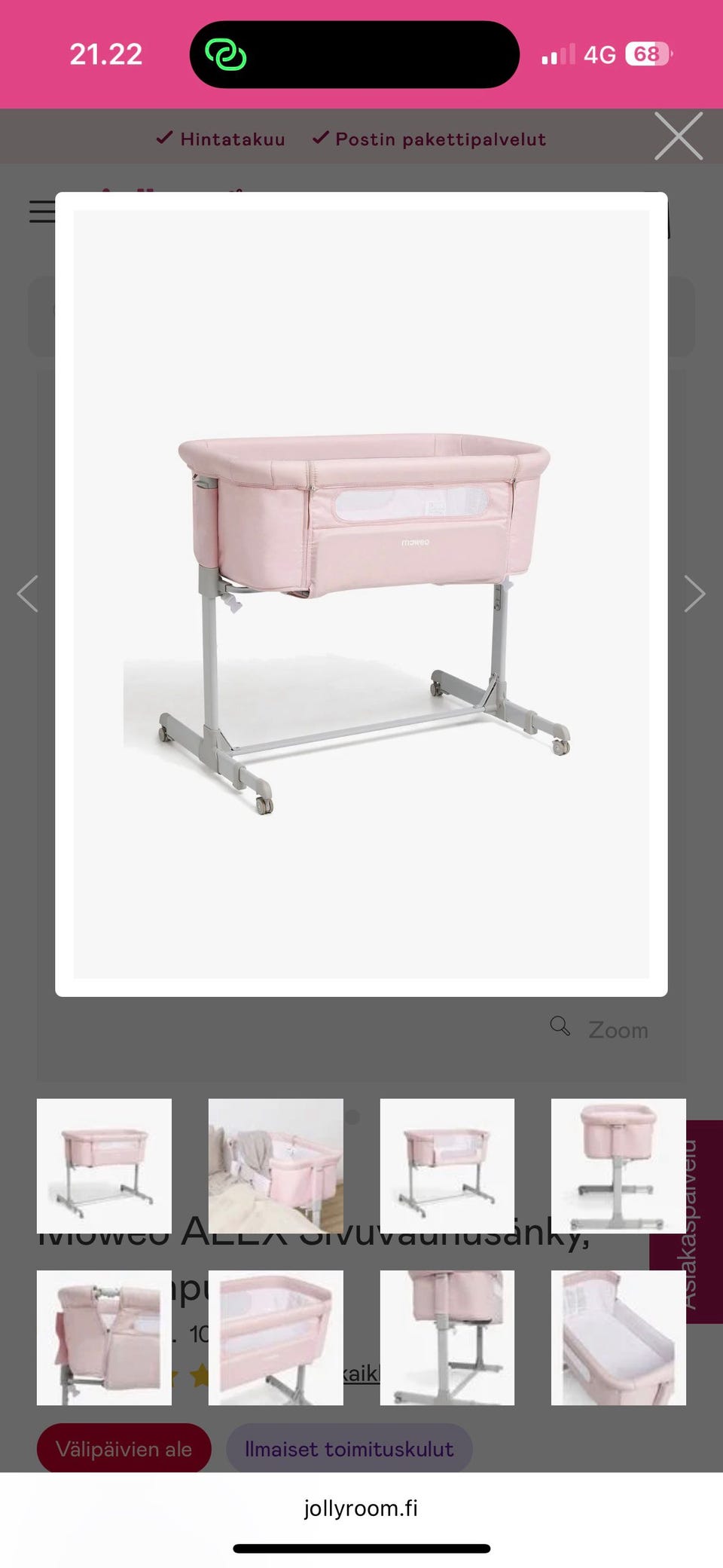Open the bedroom lifestyle photo thumbnail

pyautogui.click(x=276, y=1166)
